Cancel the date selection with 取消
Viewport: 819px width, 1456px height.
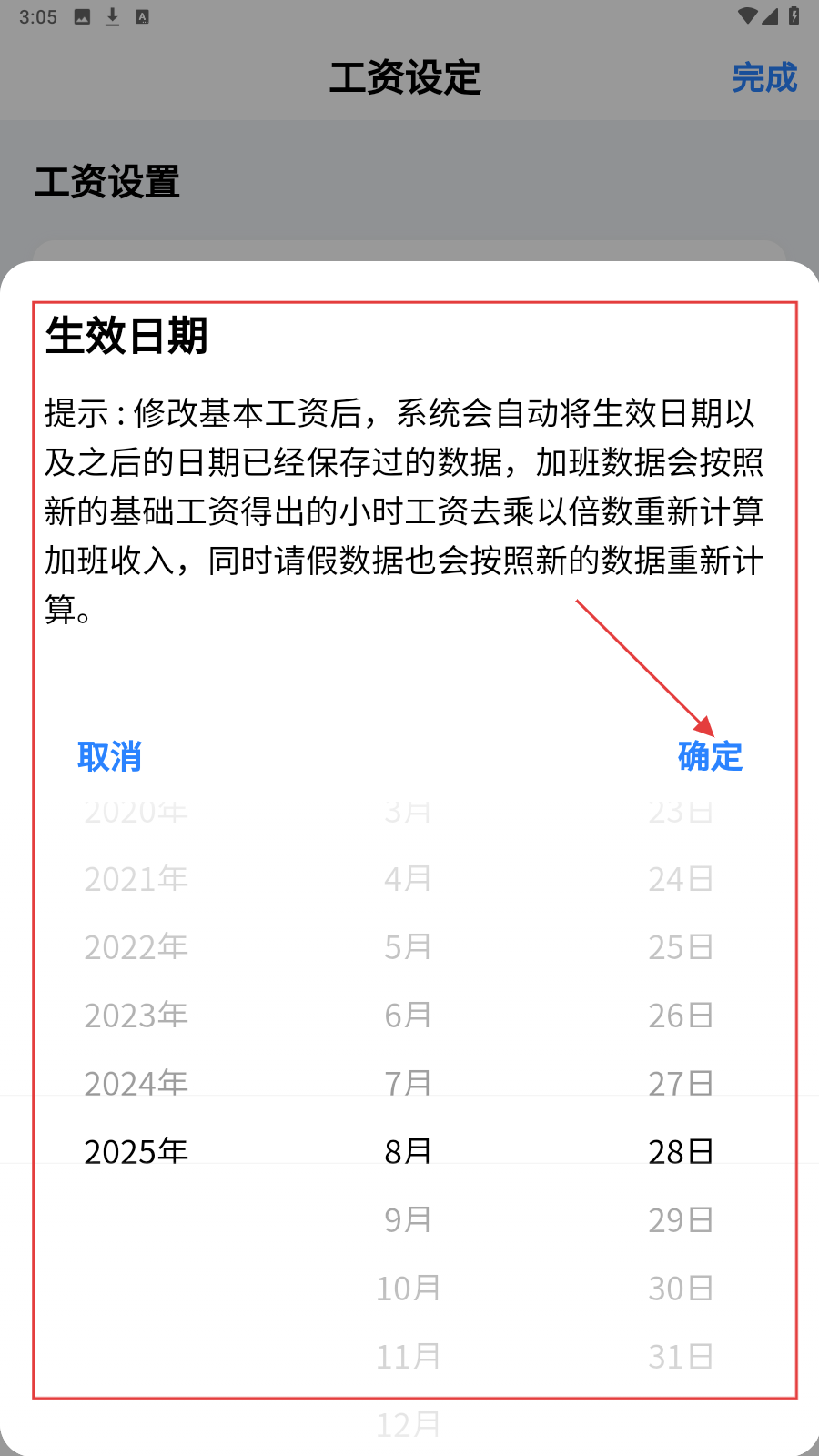click(109, 756)
